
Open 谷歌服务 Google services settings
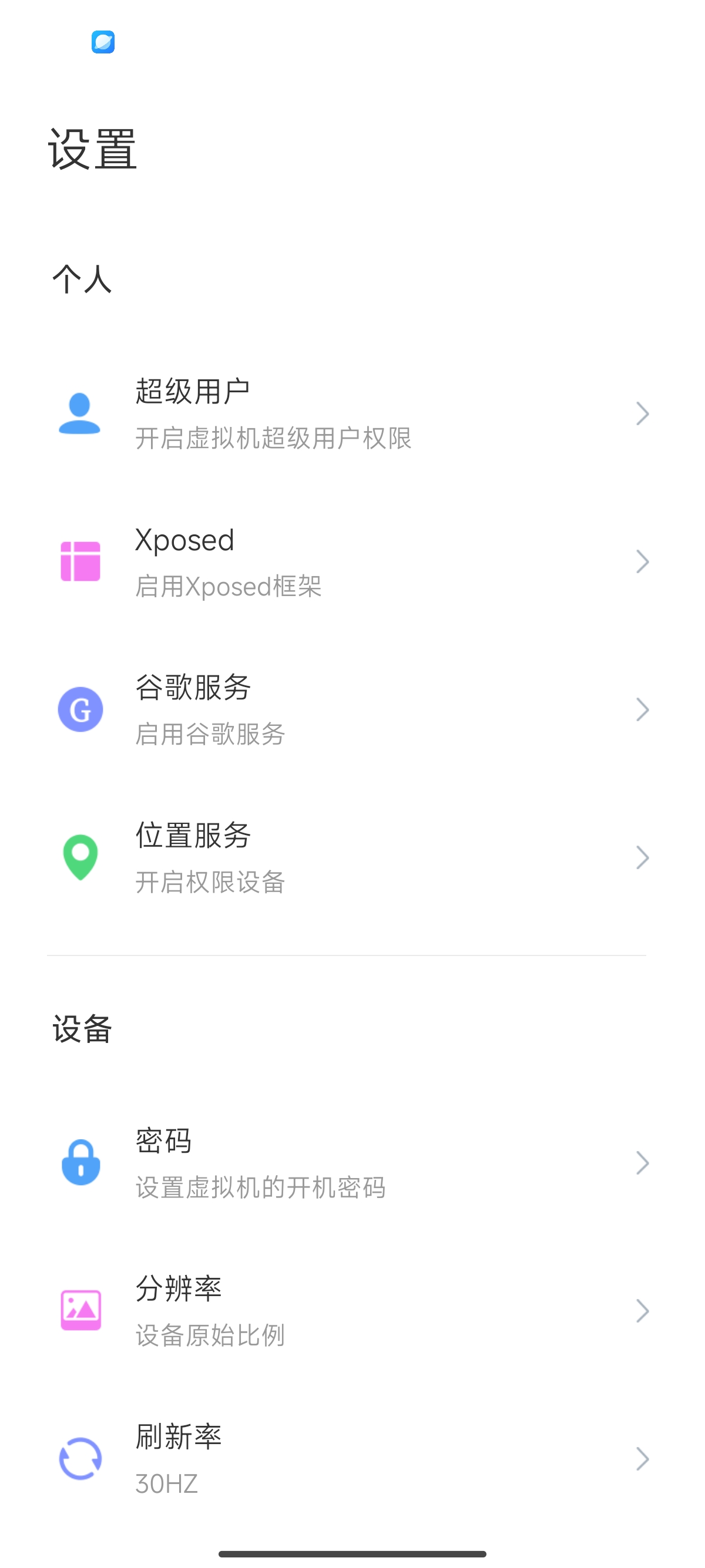[352, 710]
